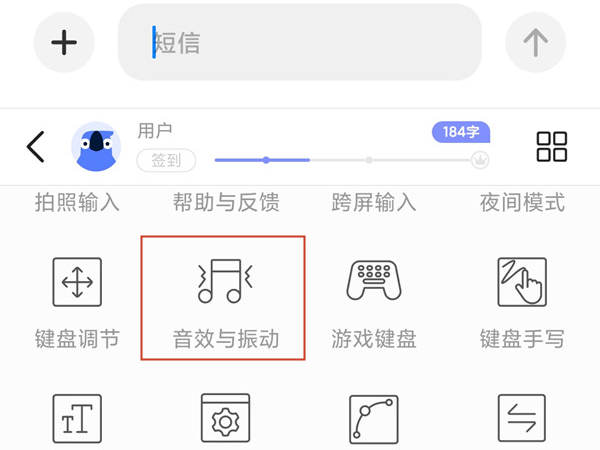Screen dimensions: 600x450
Task: Open the curve path icon option
Action: pos(373,420)
